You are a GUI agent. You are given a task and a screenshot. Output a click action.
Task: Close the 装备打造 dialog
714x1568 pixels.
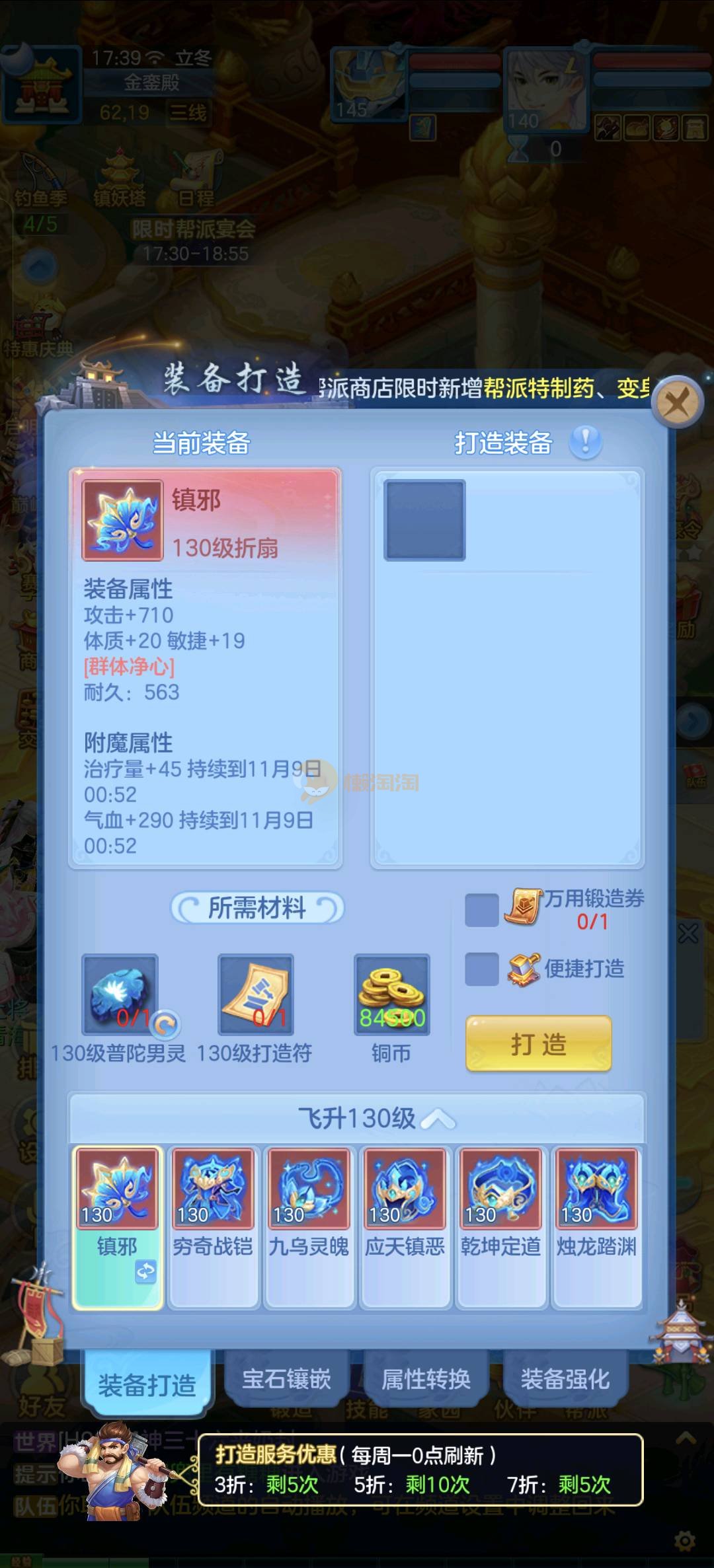pyautogui.click(x=676, y=401)
